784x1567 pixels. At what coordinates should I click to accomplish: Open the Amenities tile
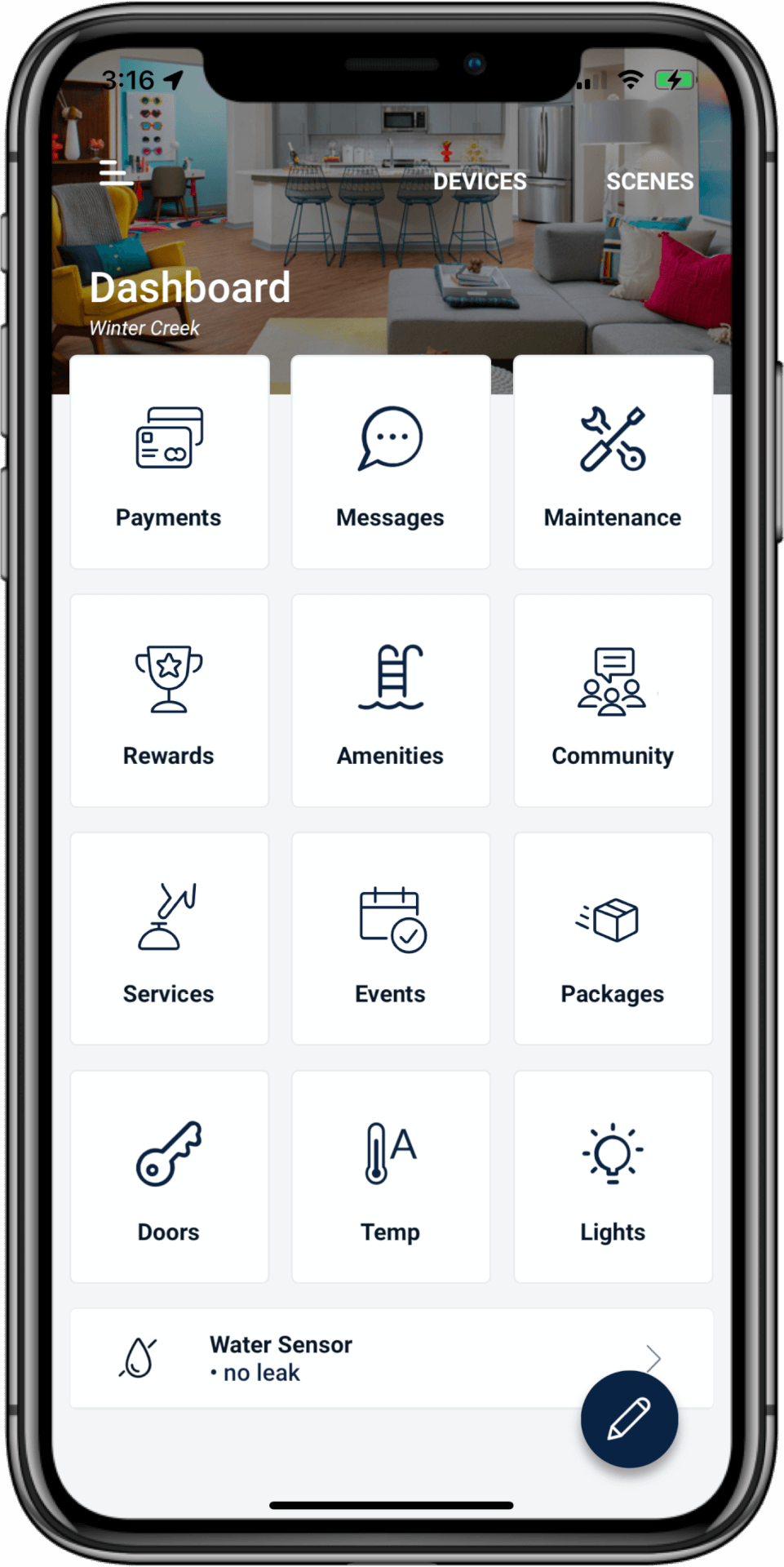[391, 701]
